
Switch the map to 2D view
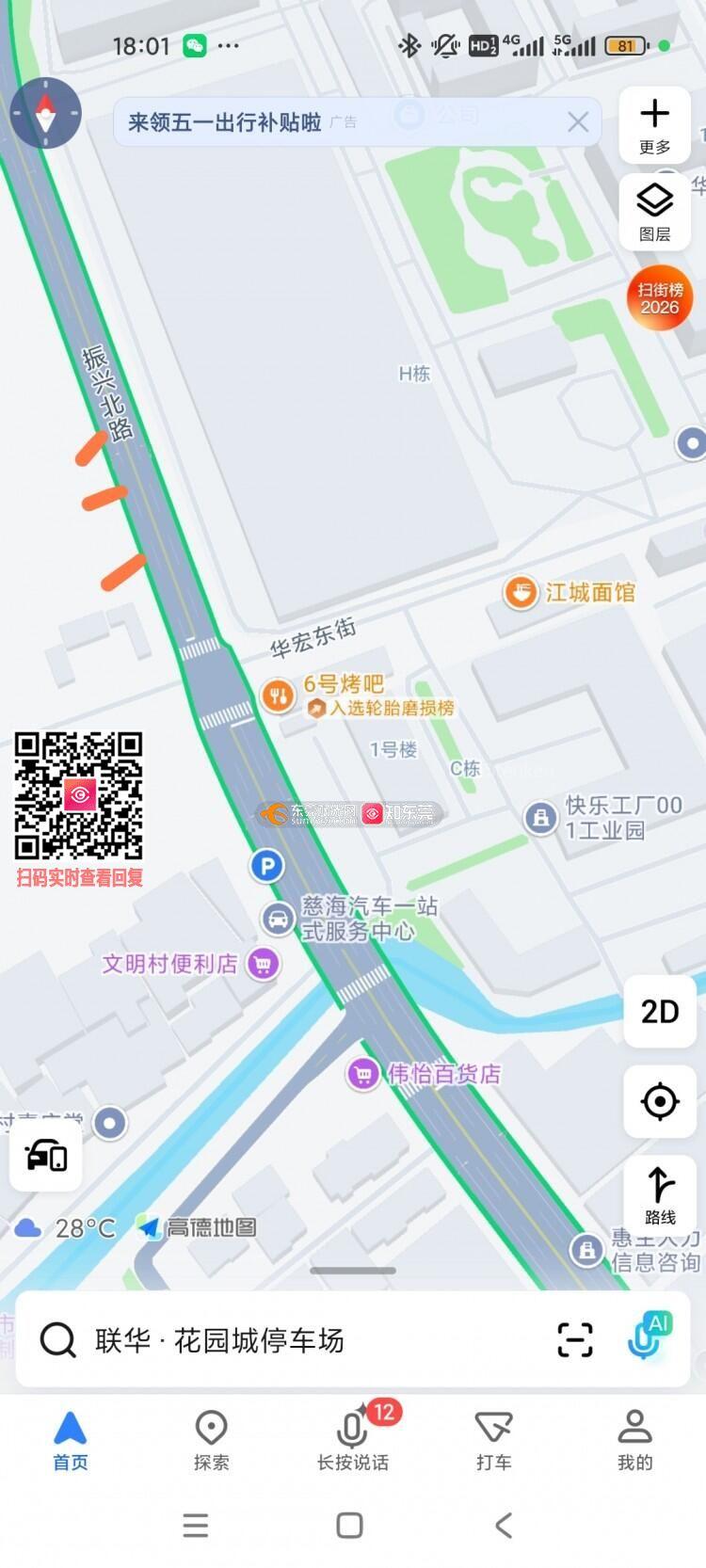coord(660,1012)
